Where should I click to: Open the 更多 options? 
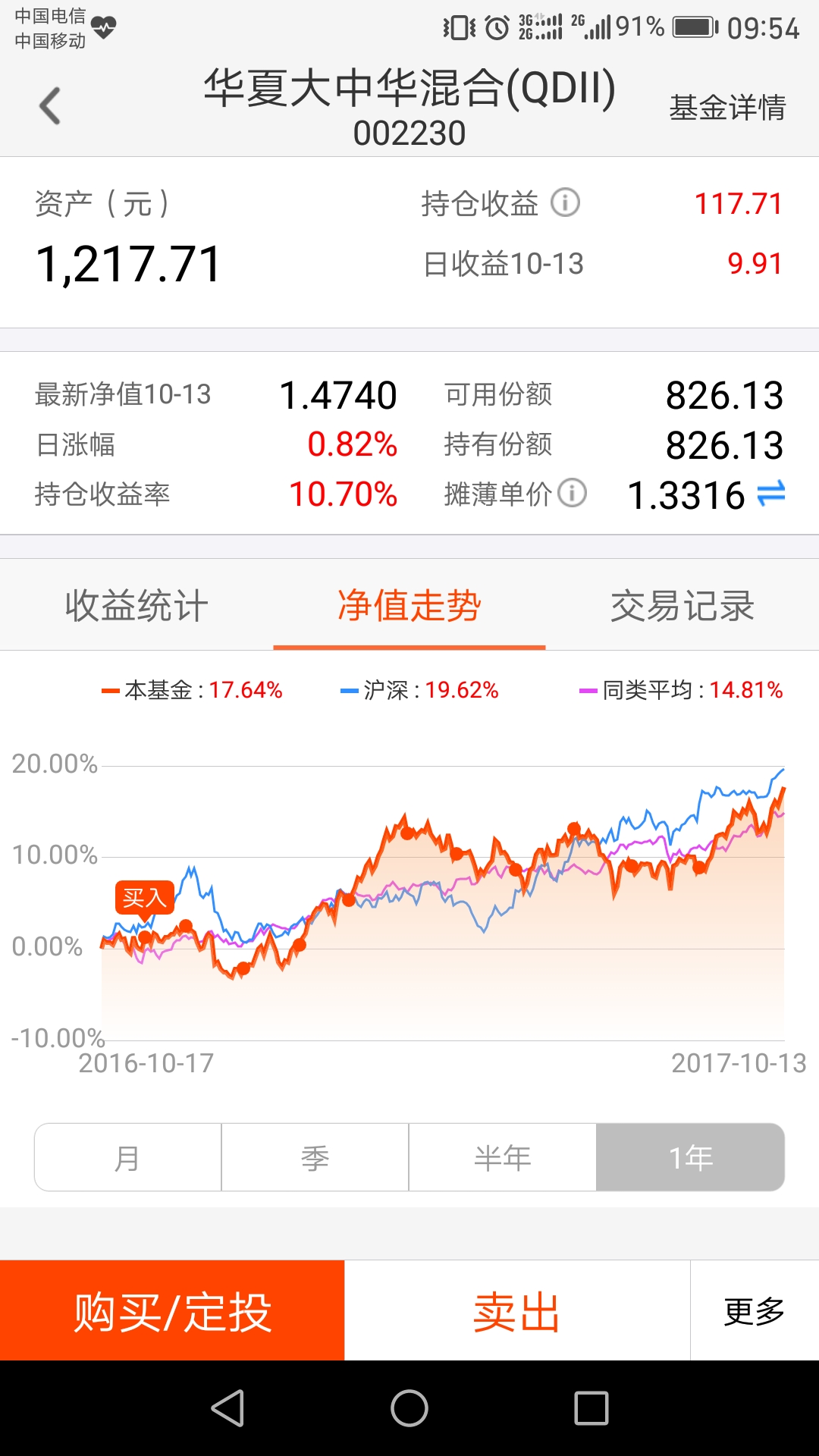pos(755,1310)
